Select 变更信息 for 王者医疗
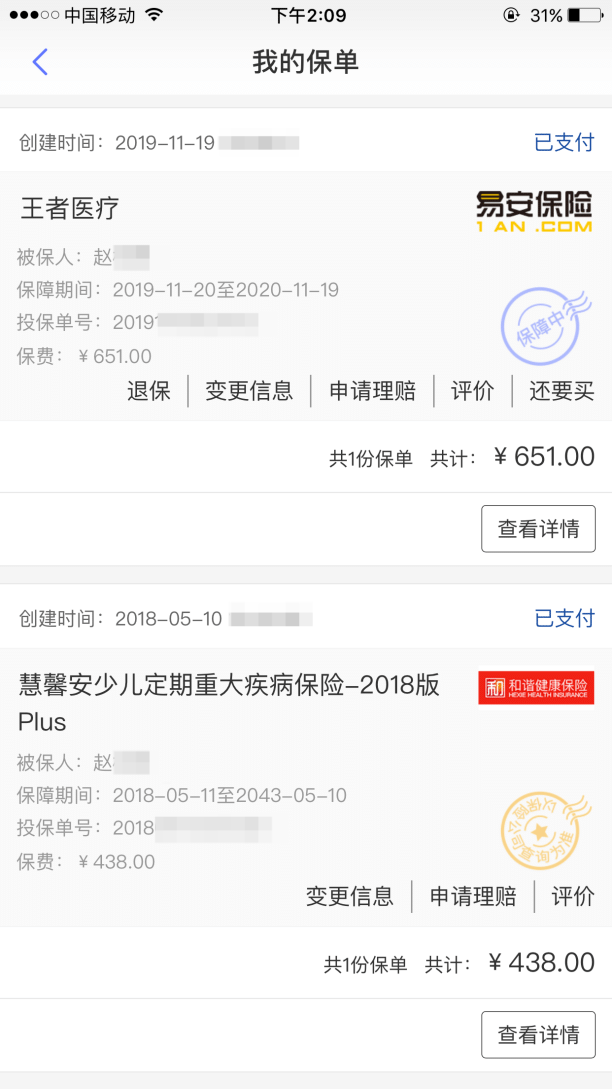 (x=249, y=391)
